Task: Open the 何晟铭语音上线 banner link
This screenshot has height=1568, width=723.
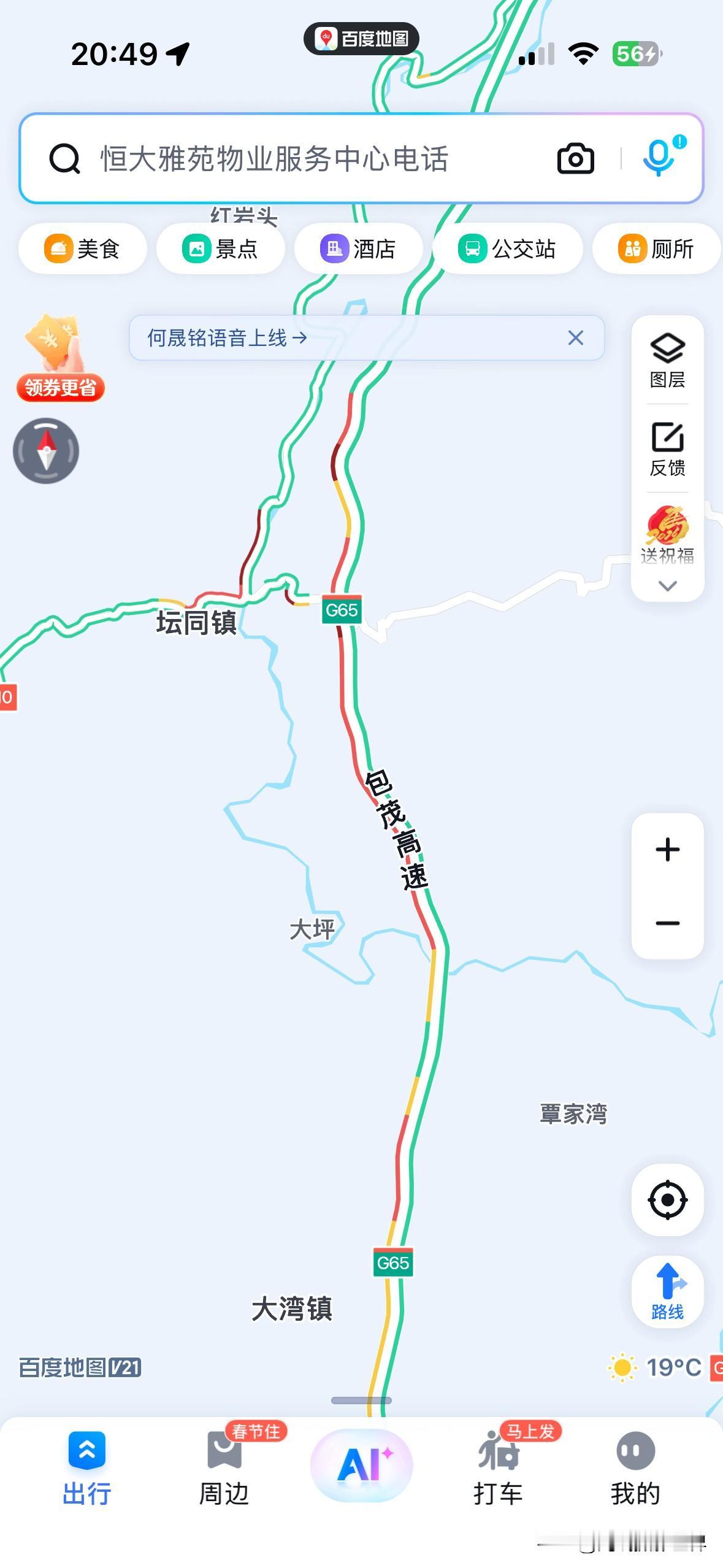Action: click(227, 338)
